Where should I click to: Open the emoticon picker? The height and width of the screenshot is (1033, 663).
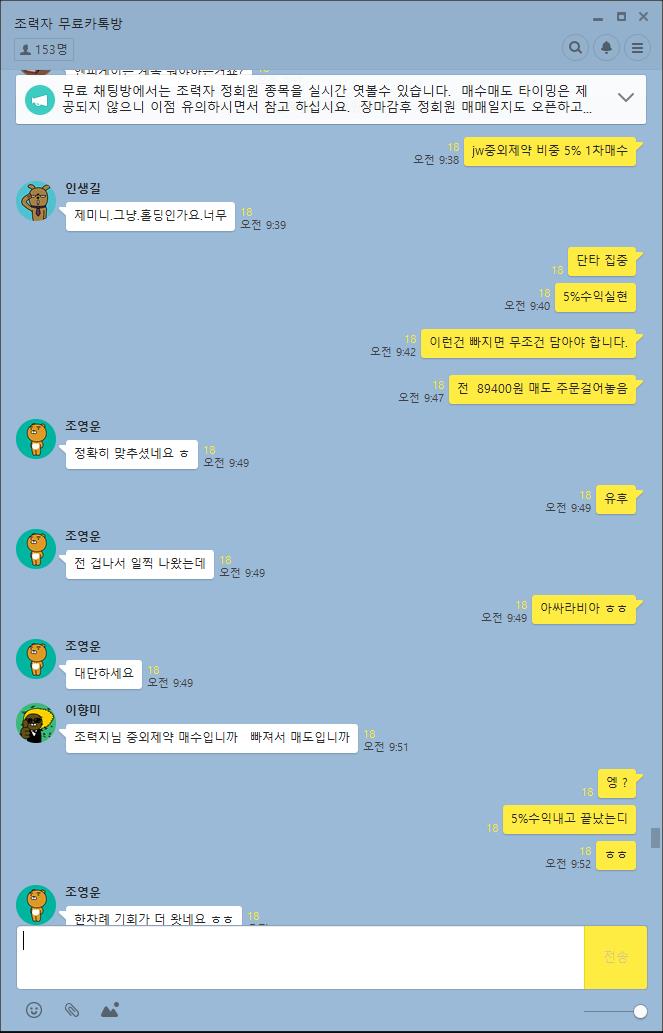click(34, 1010)
